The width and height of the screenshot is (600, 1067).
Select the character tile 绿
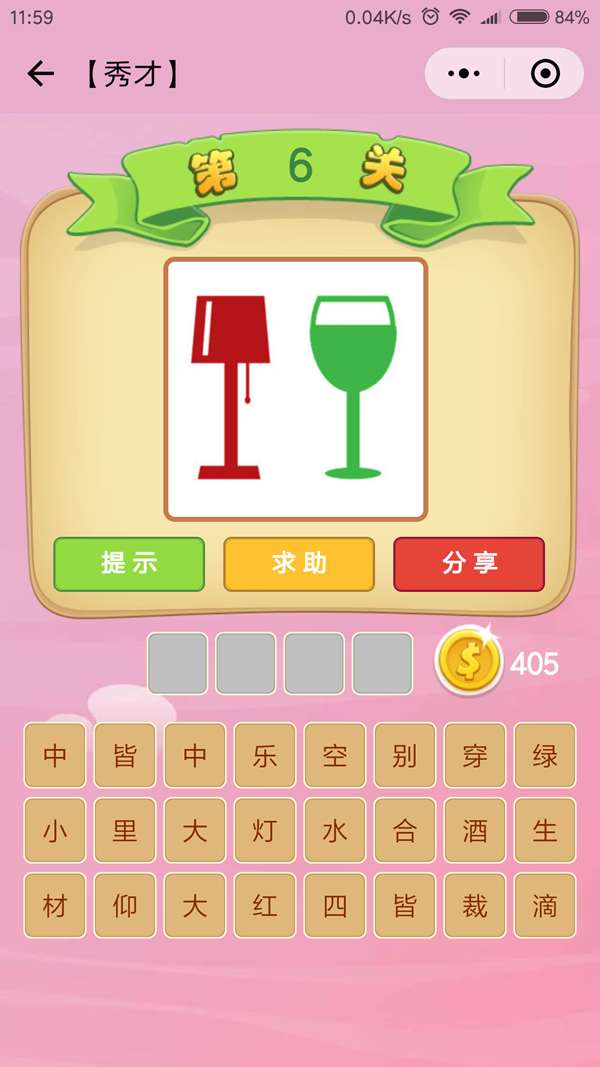[x=545, y=755]
